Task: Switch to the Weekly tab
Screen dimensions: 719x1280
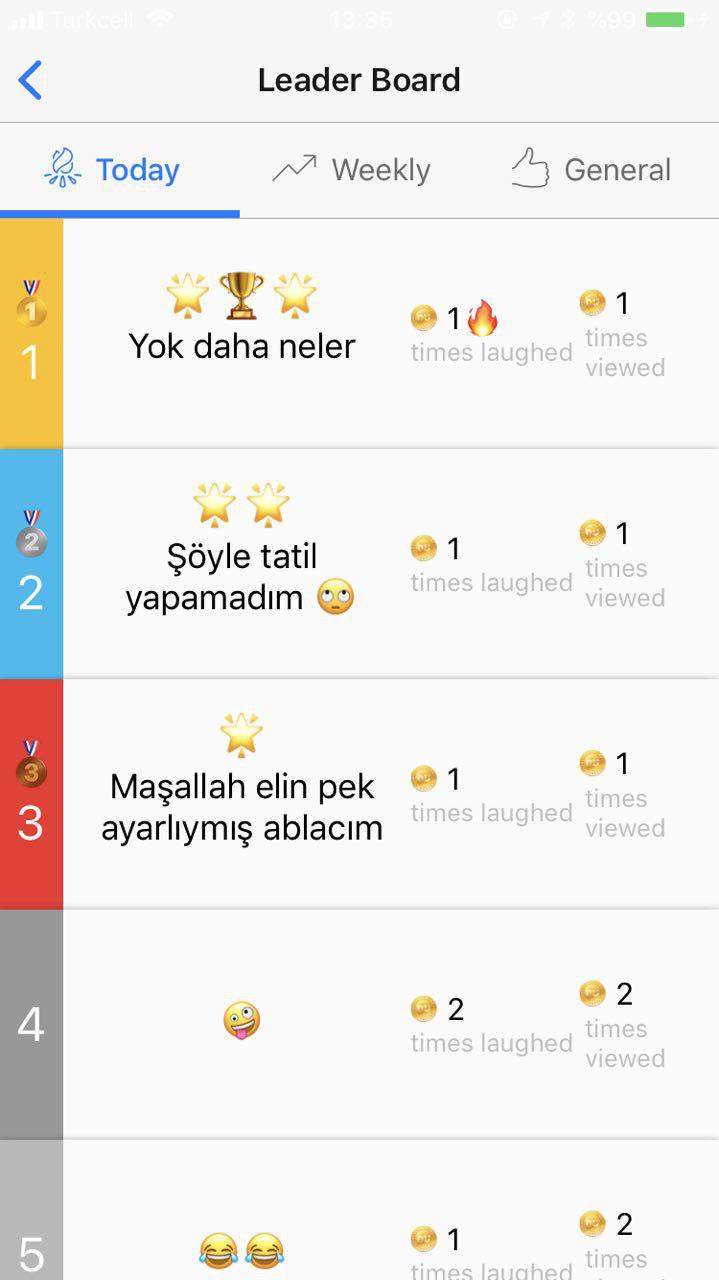Action: coord(352,170)
